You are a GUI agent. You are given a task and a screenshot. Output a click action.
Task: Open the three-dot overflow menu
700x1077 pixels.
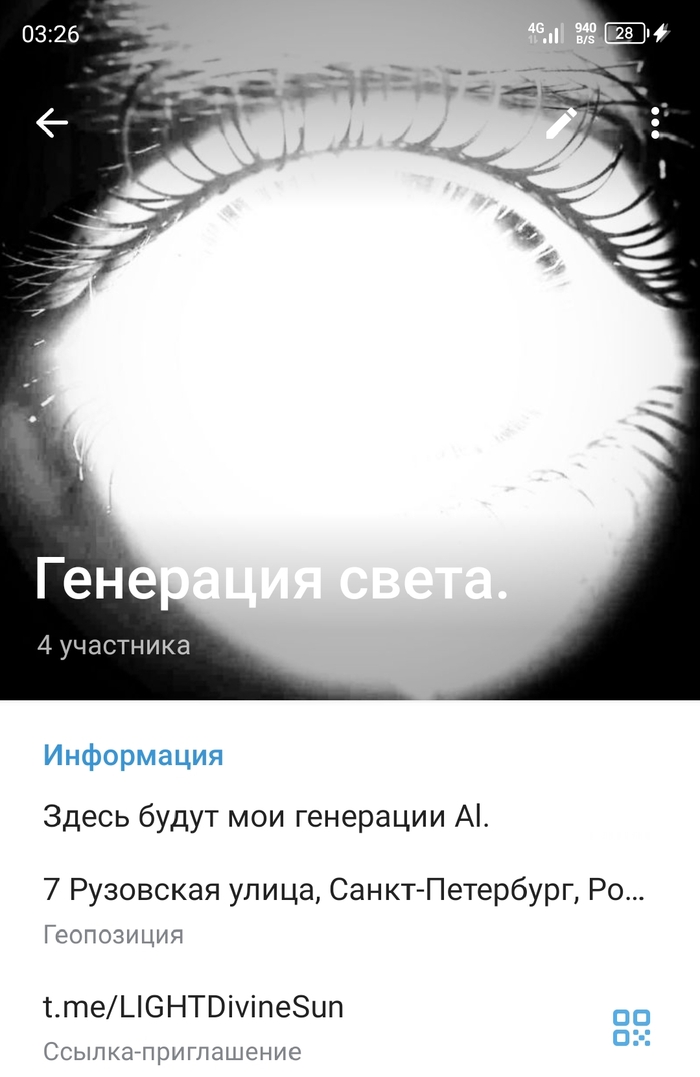pos(655,123)
